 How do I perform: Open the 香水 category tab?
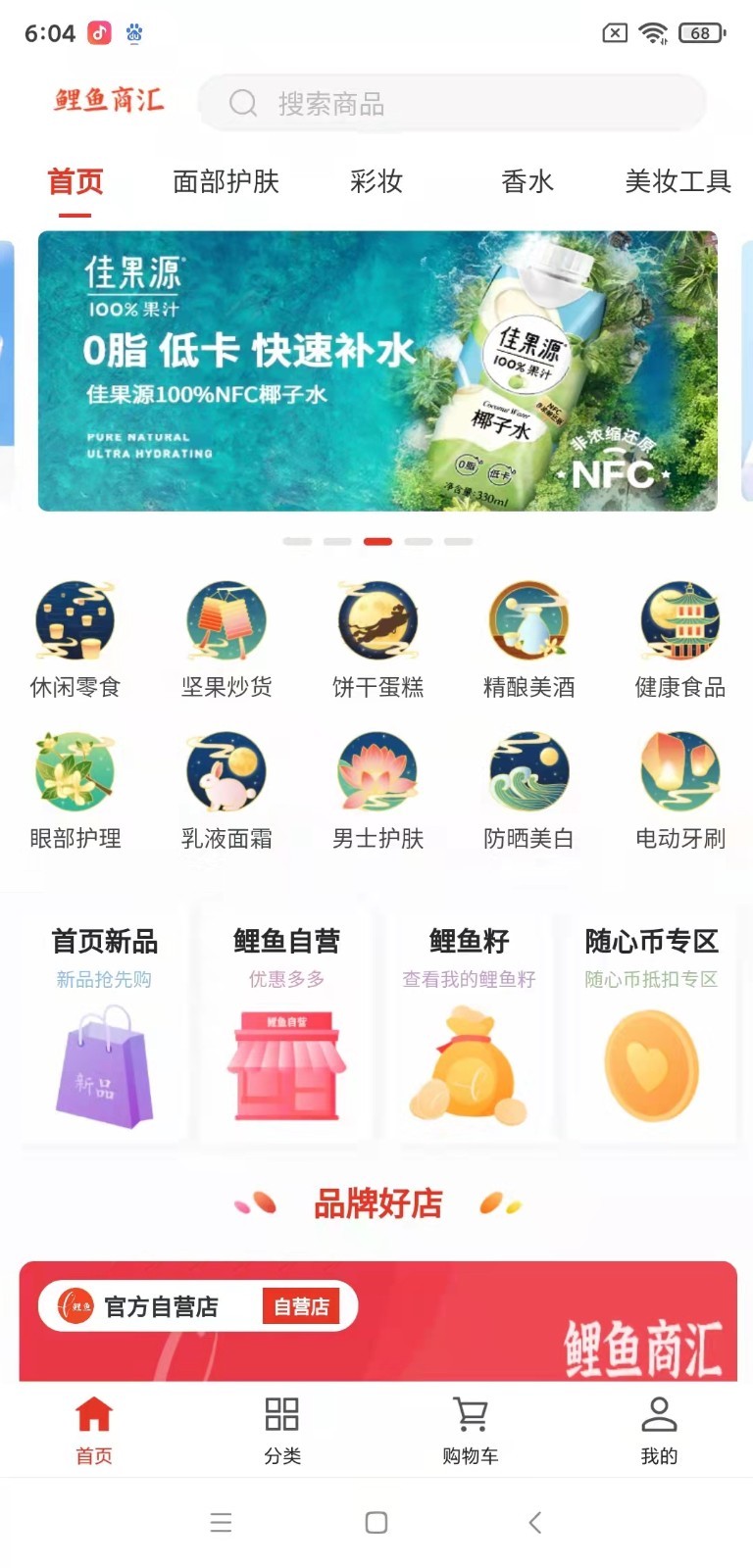[527, 181]
